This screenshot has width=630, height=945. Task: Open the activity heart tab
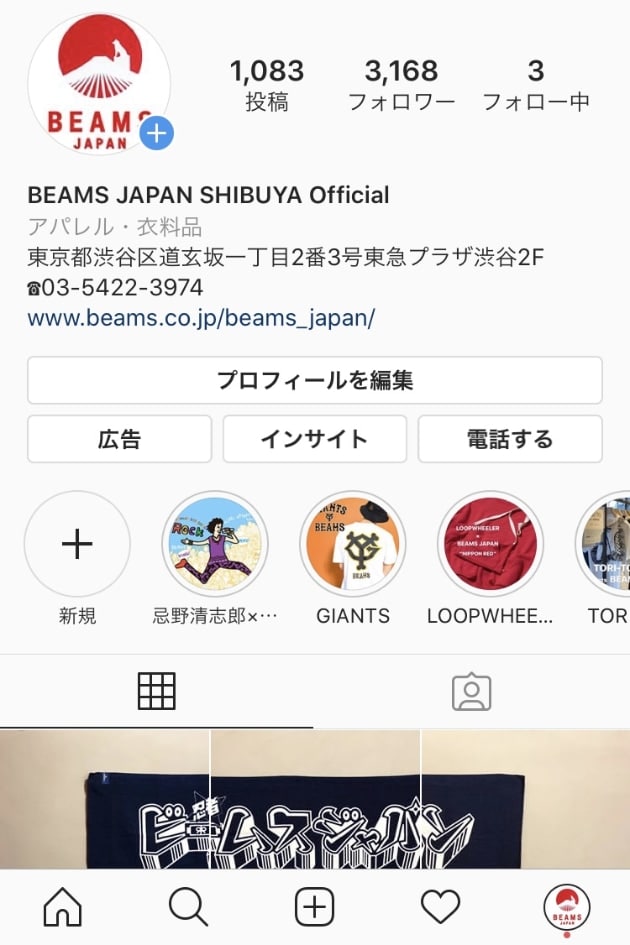point(440,907)
